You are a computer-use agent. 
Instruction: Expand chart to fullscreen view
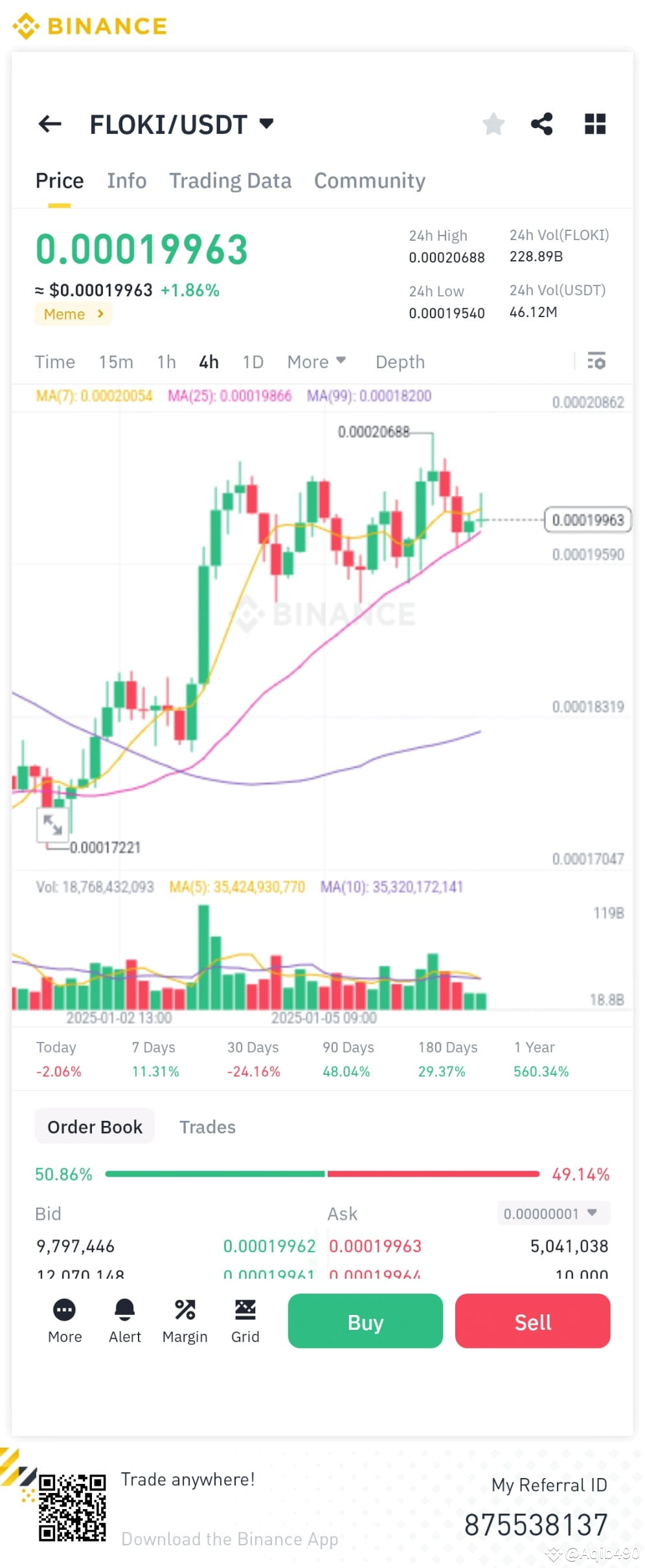53,826
